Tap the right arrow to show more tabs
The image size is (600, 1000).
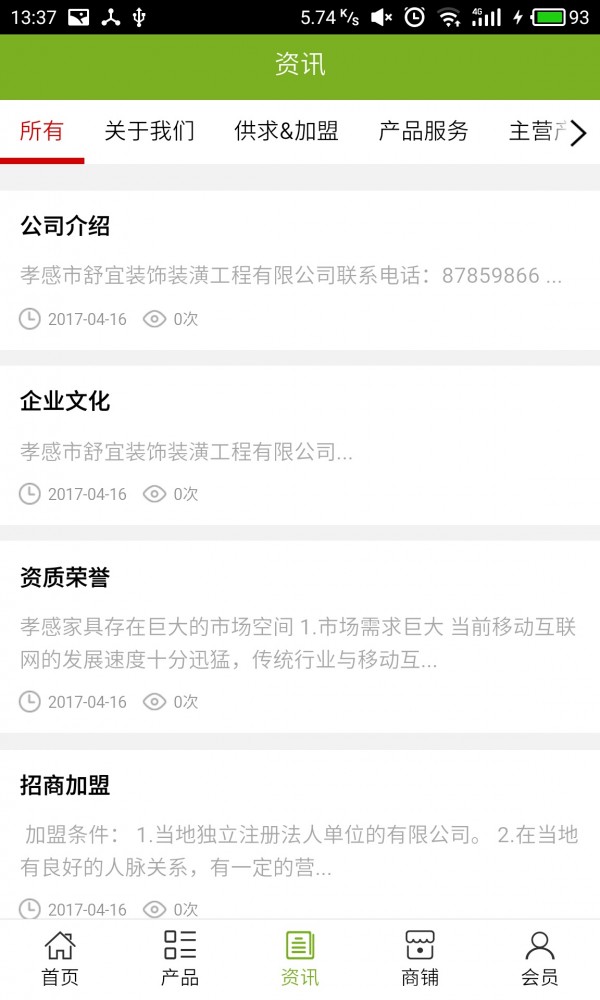tap(578, 133)
